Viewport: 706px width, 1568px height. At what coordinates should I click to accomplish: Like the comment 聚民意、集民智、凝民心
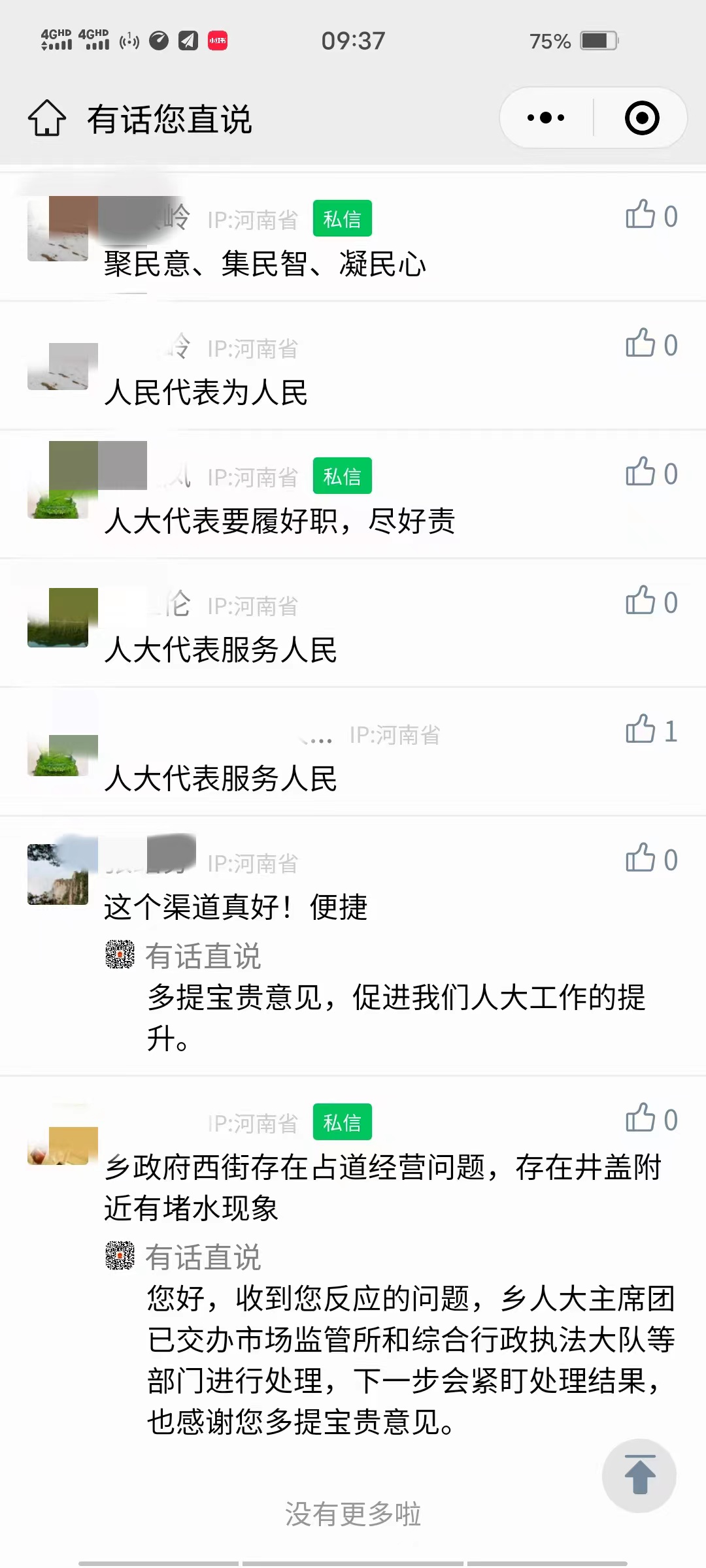tap(641, 215)
